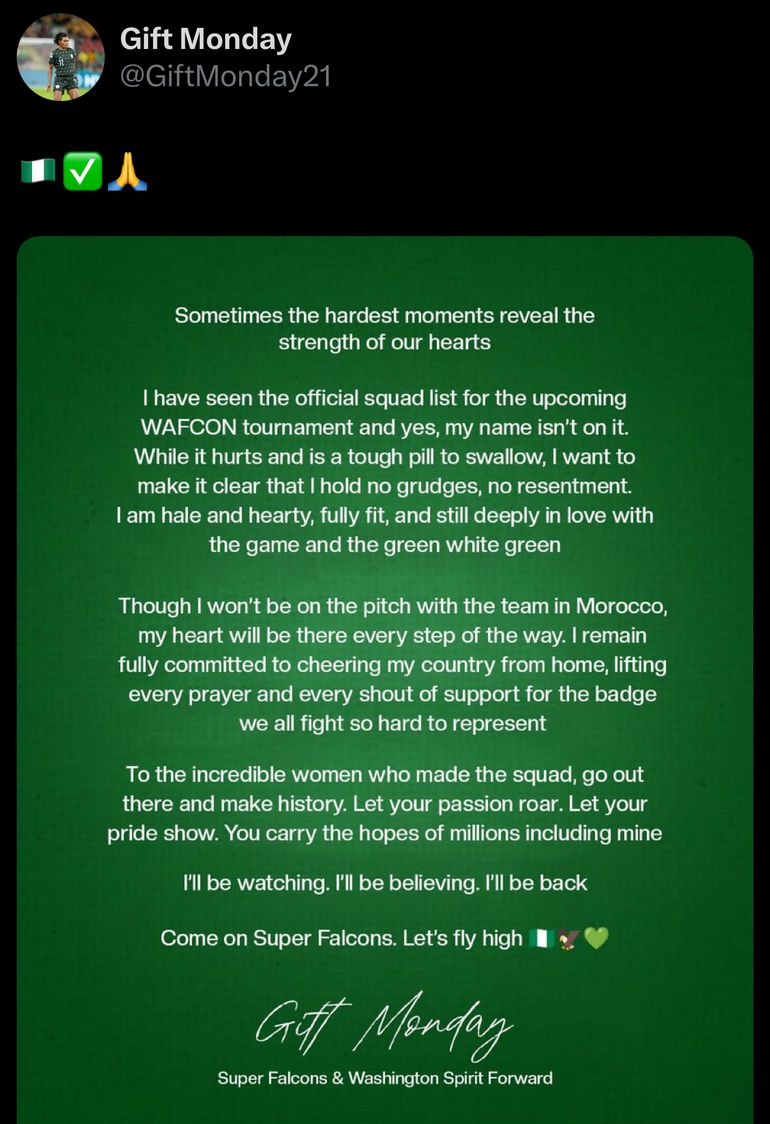The height and width of the screenshot is (1124, 770).
Task: Open Gift Monday's profile picture
Action: click(61, 58)
